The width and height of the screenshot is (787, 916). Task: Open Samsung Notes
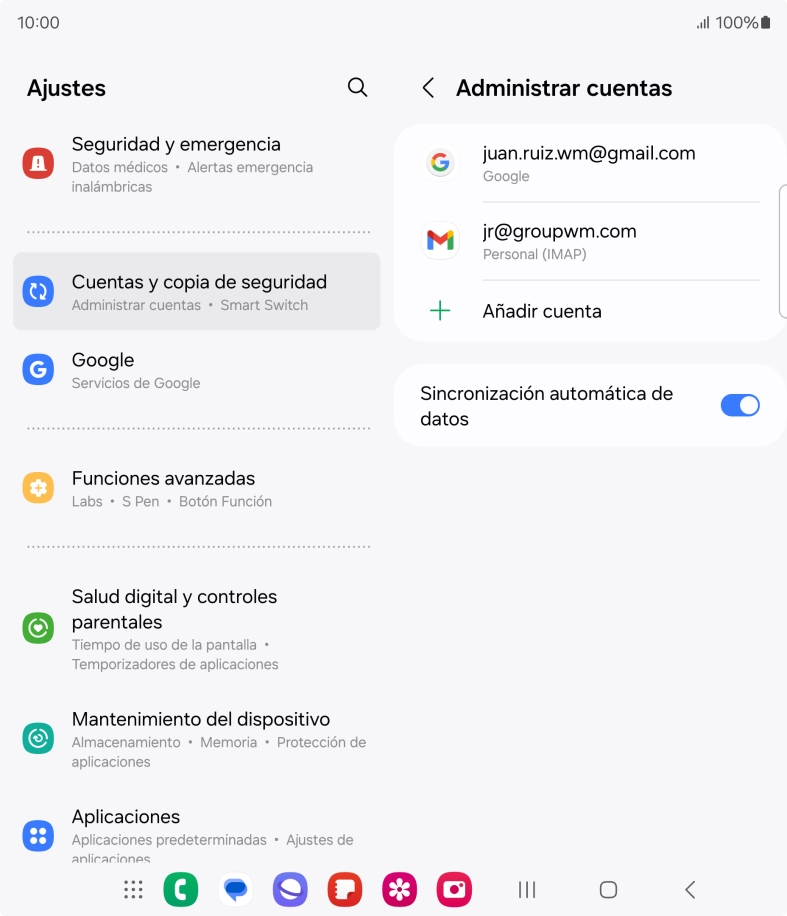pyautogui.click(x=344, y=888)
